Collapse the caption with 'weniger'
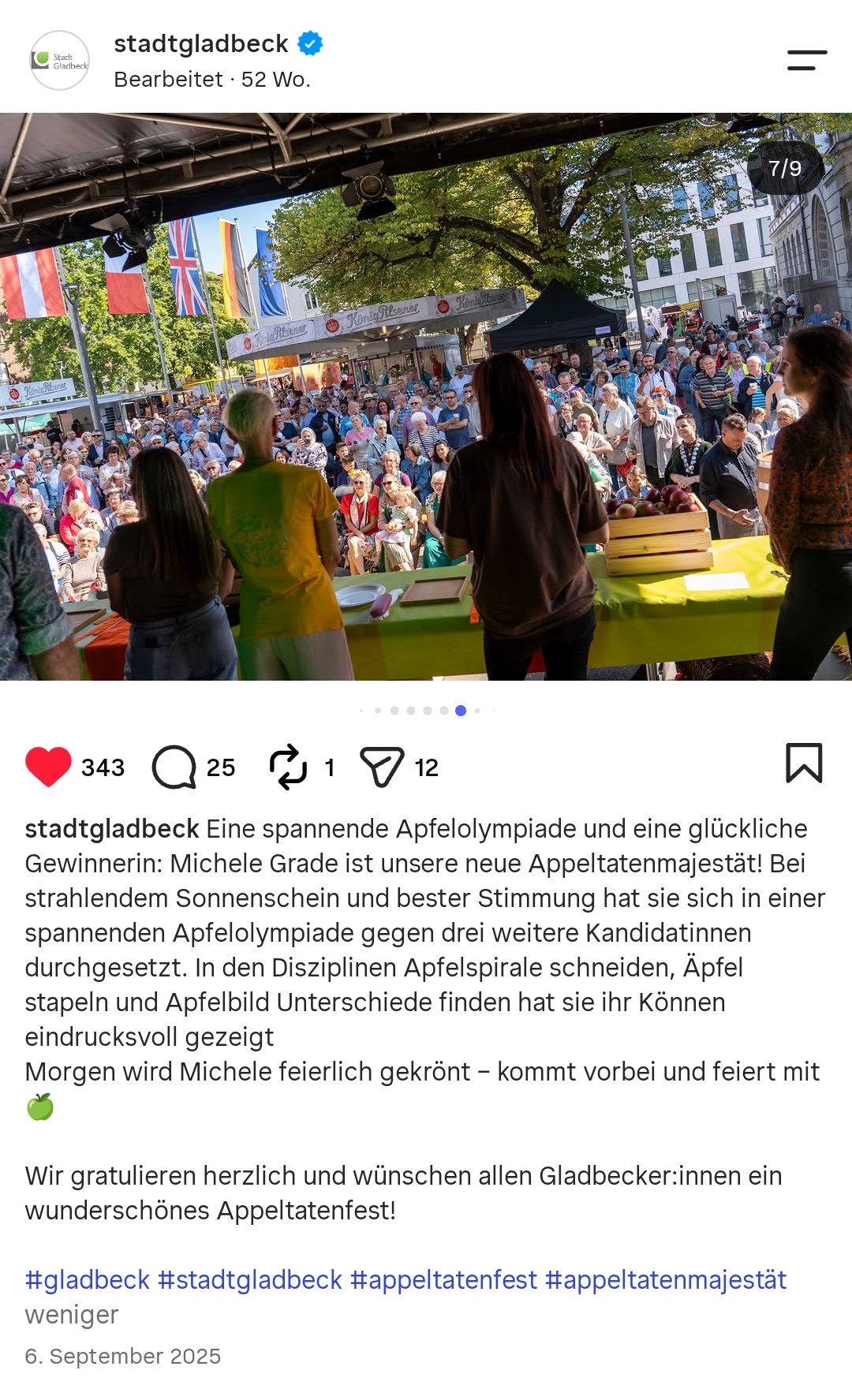 (x=72, y=1314)
